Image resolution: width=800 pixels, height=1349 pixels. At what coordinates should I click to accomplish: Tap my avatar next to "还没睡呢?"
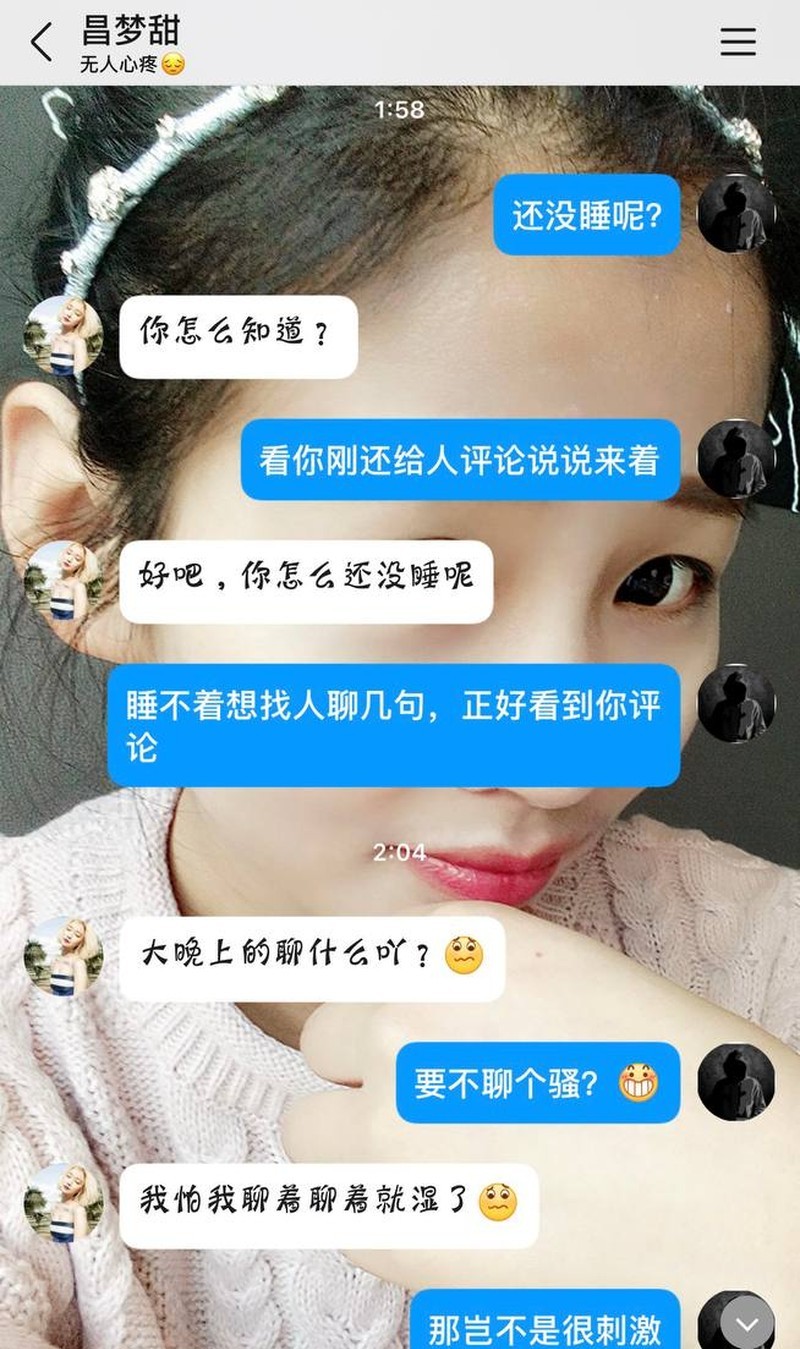click(736, 214)
